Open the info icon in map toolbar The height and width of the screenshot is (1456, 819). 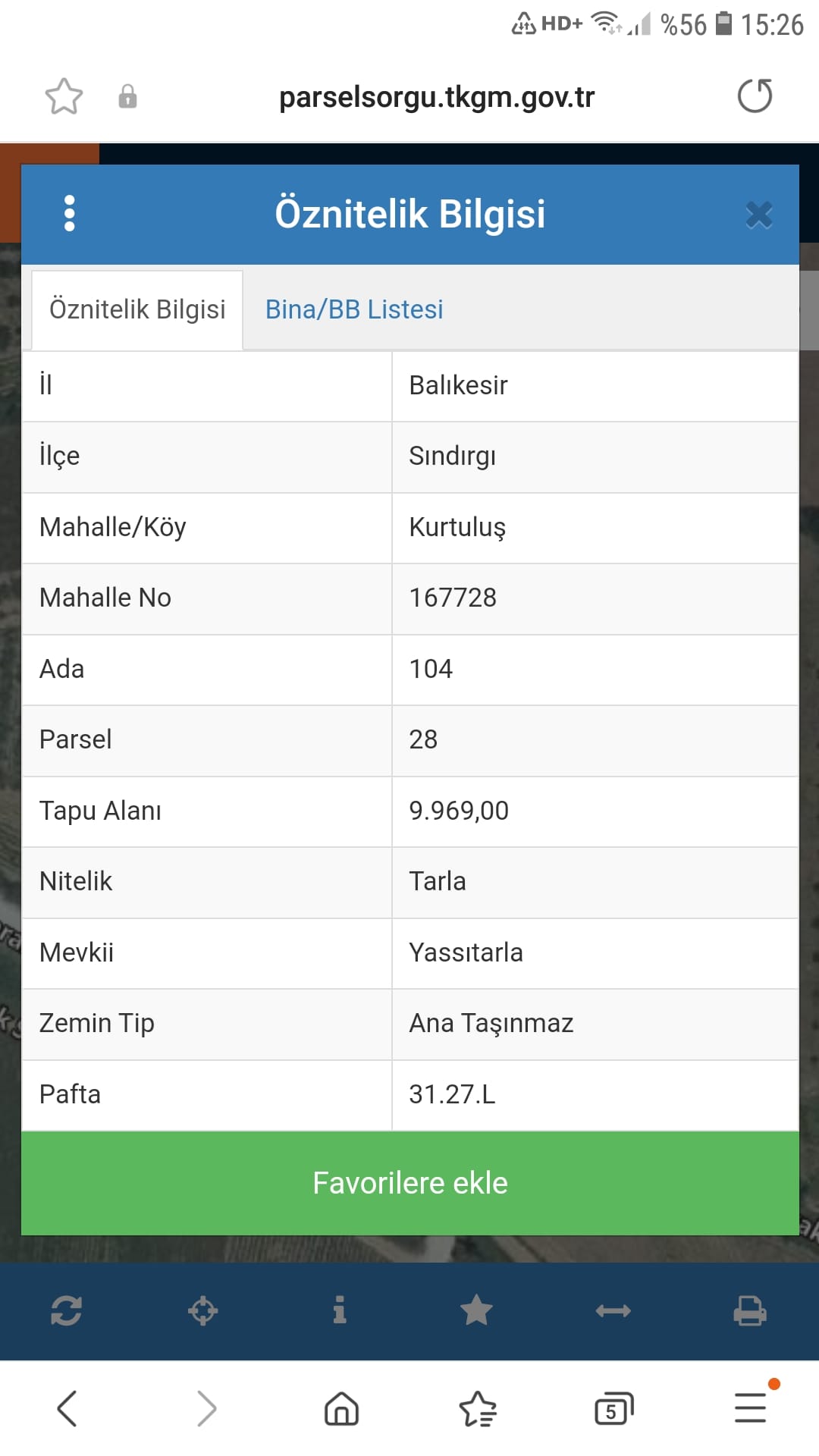340,1310
